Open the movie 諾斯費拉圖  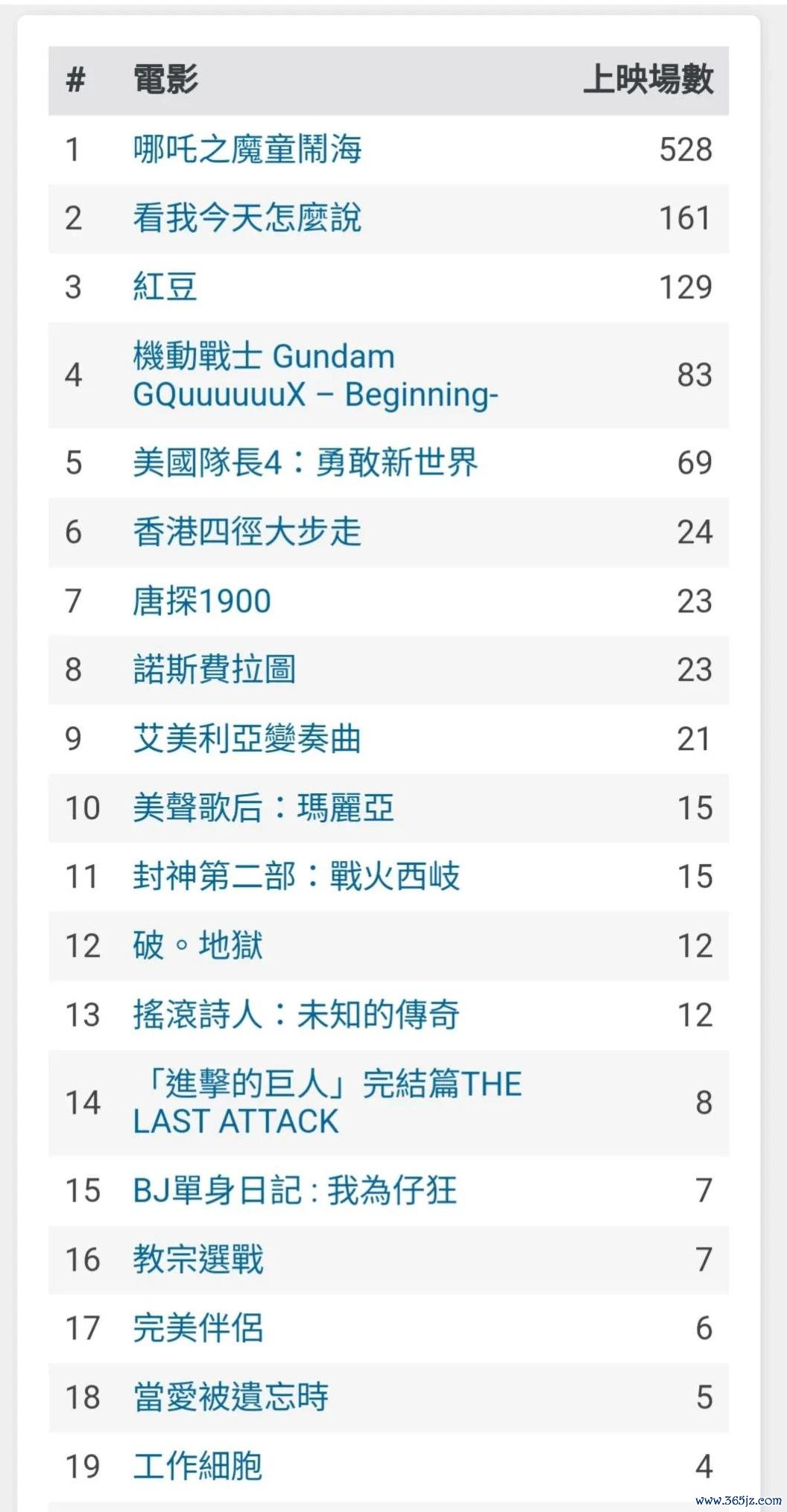[215, 670]
